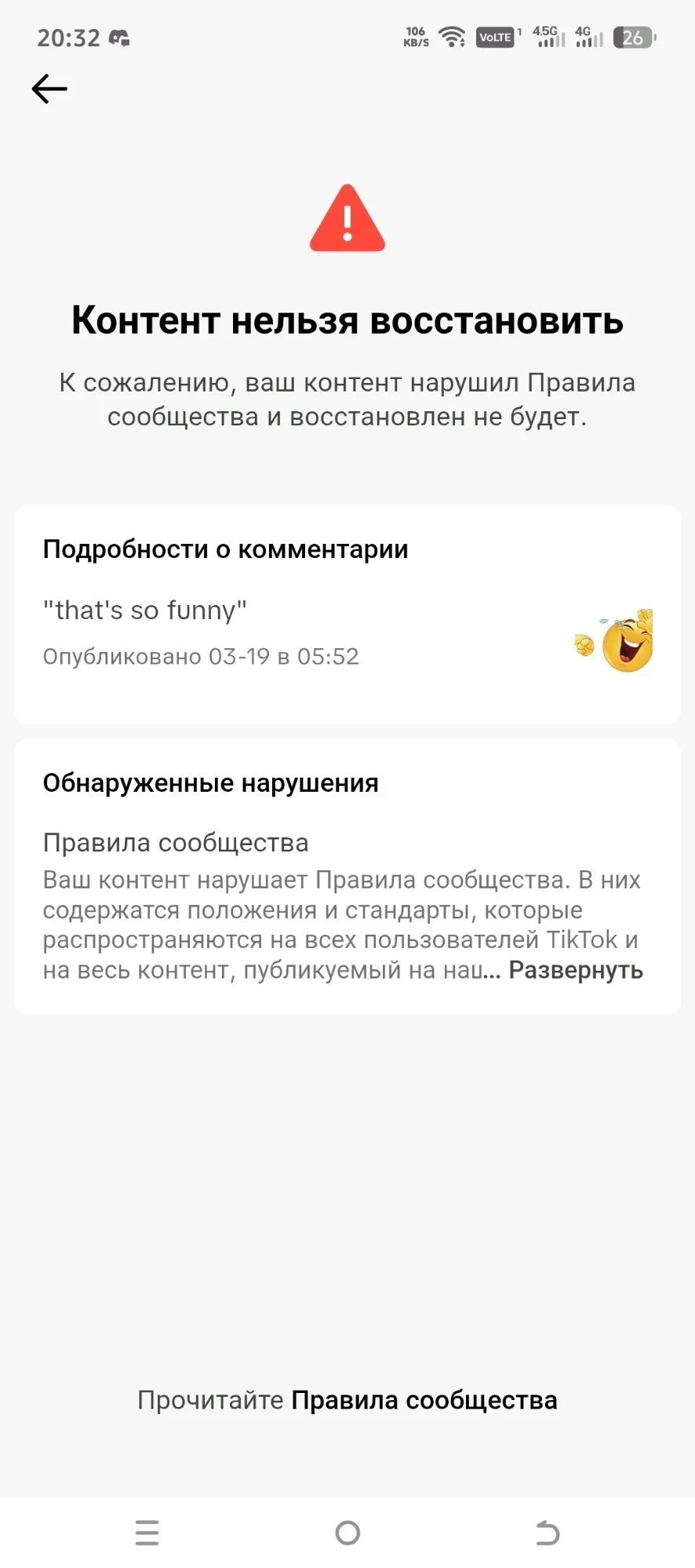The width and height of the screenshot is (695, 1568).
Task: Tap the system home button
Action: 347,1532
